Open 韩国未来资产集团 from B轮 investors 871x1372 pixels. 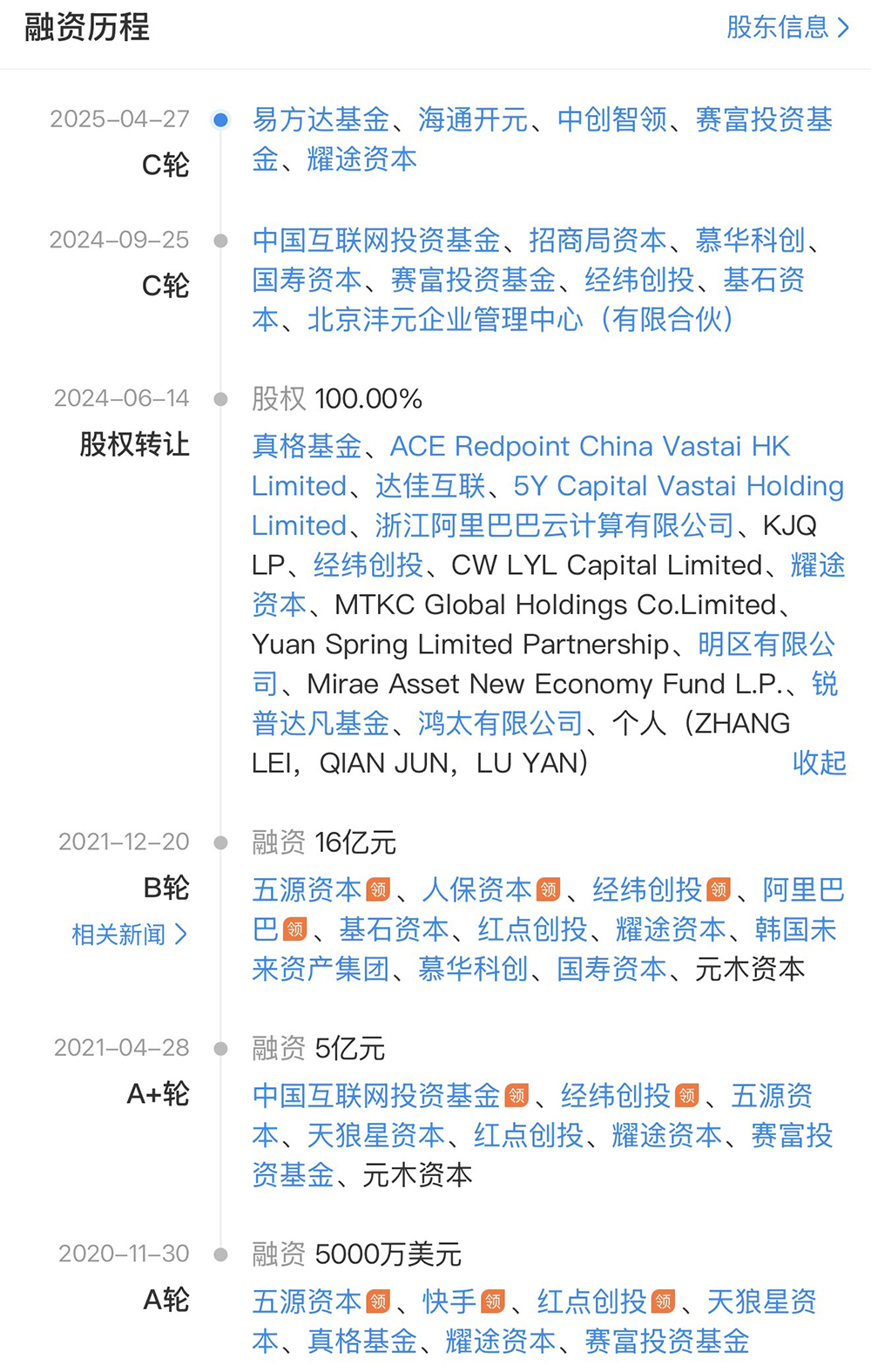click(x=800, y=929)
